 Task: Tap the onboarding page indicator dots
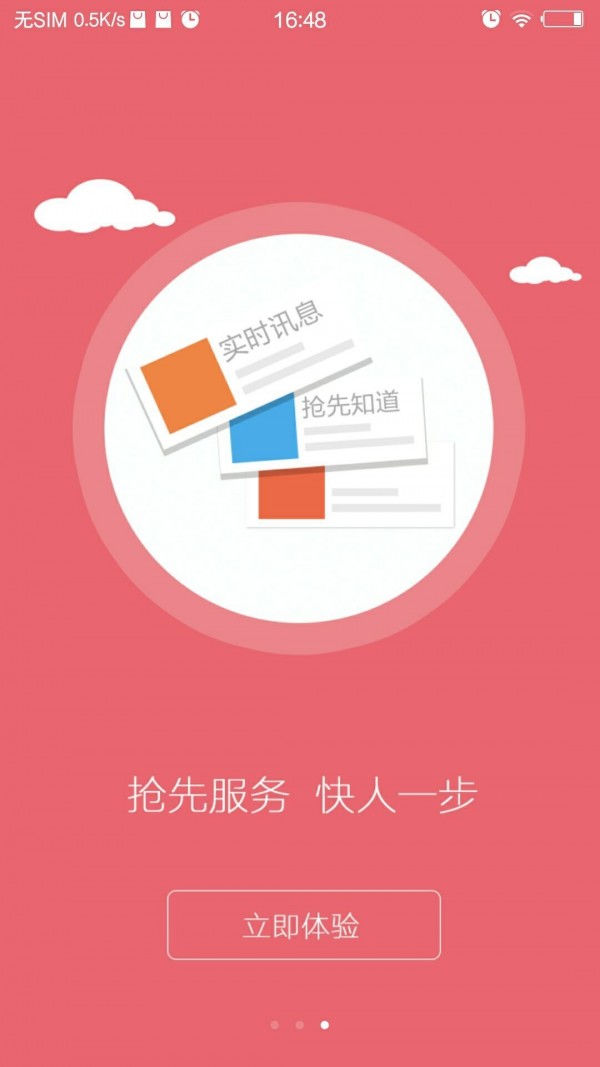click(299, 1025)
